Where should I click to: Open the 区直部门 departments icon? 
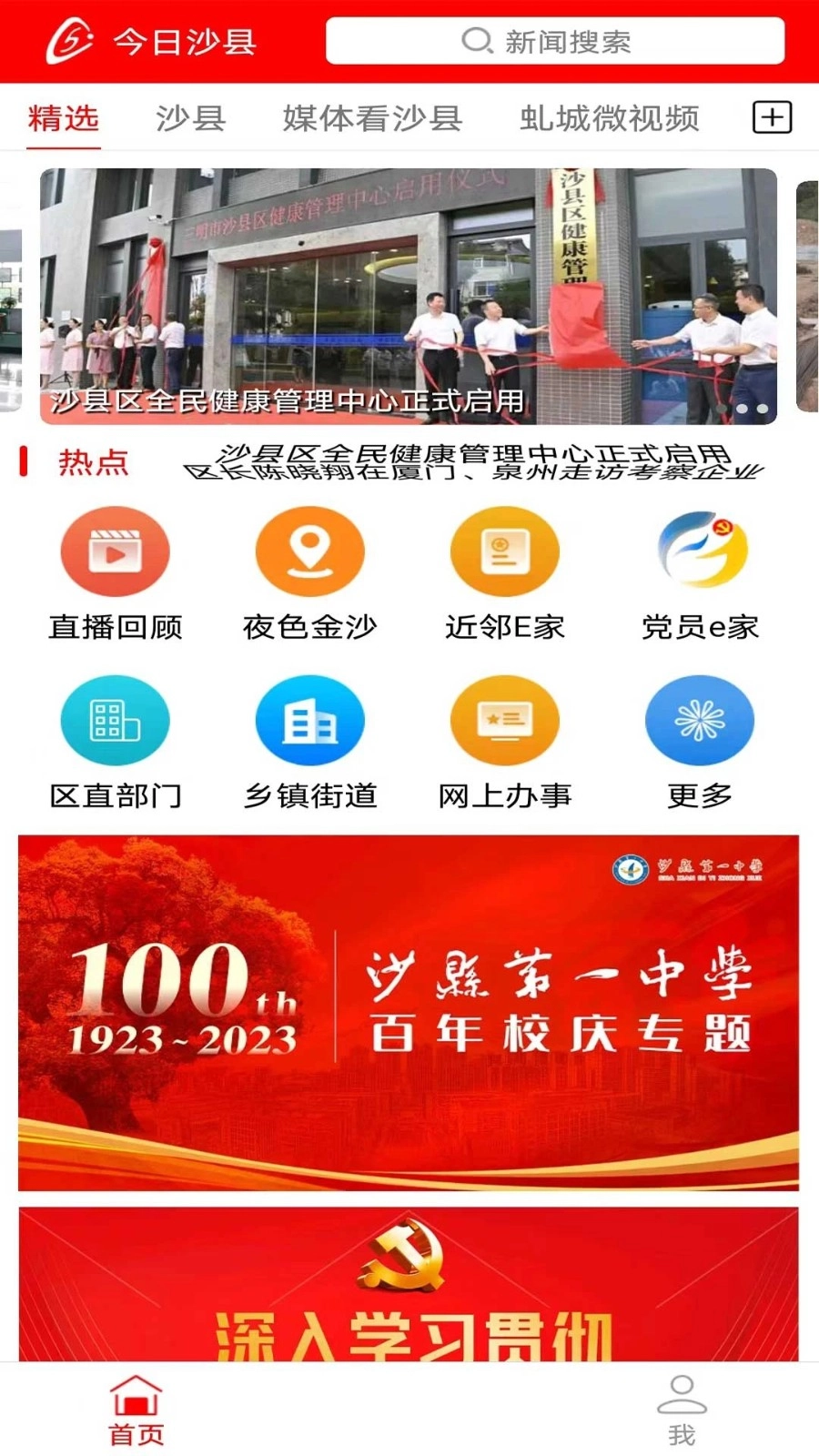116,719
